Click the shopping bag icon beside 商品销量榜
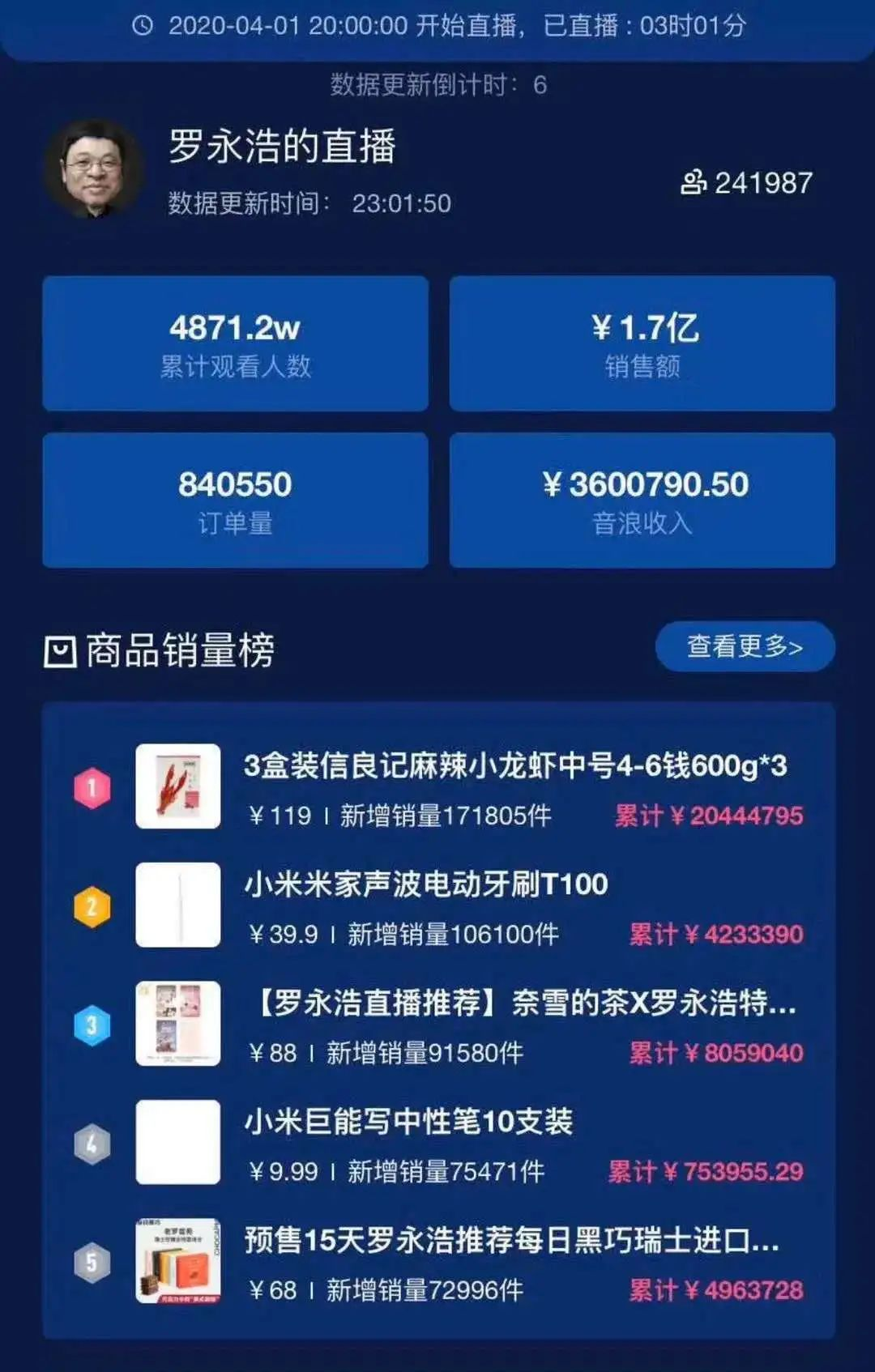This screenshot has width=875, height=1372. 61,648
